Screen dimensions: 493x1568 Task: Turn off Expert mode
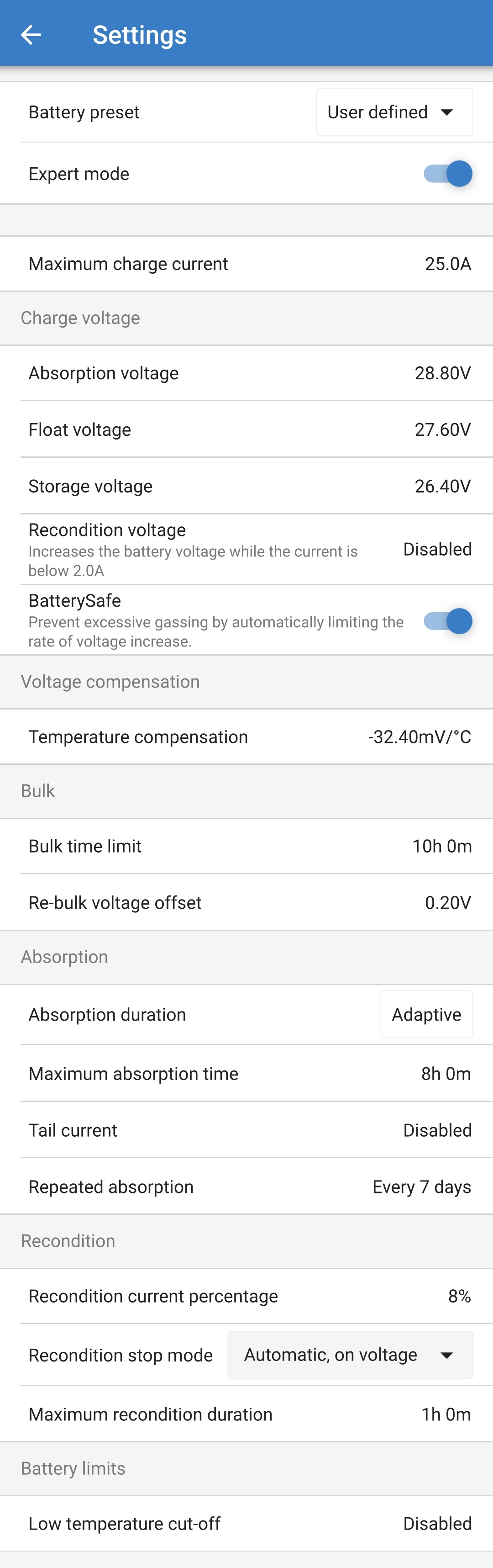(x=448, y=174)
